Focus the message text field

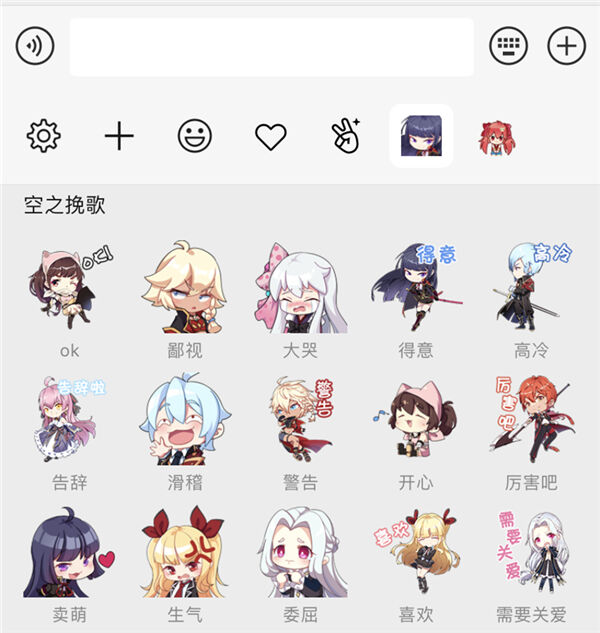[271, 47]
